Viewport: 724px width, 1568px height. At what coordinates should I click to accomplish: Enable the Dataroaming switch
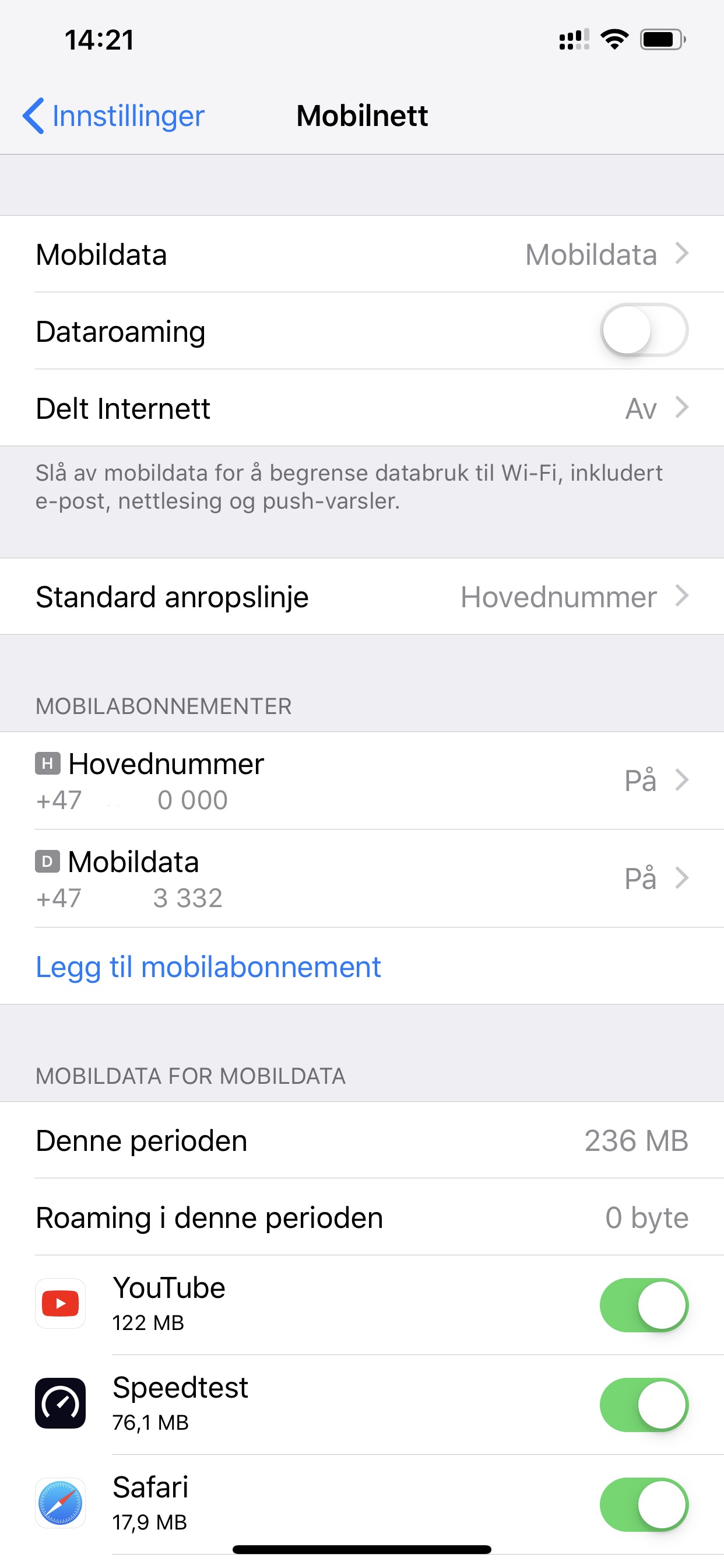[644, 331]
